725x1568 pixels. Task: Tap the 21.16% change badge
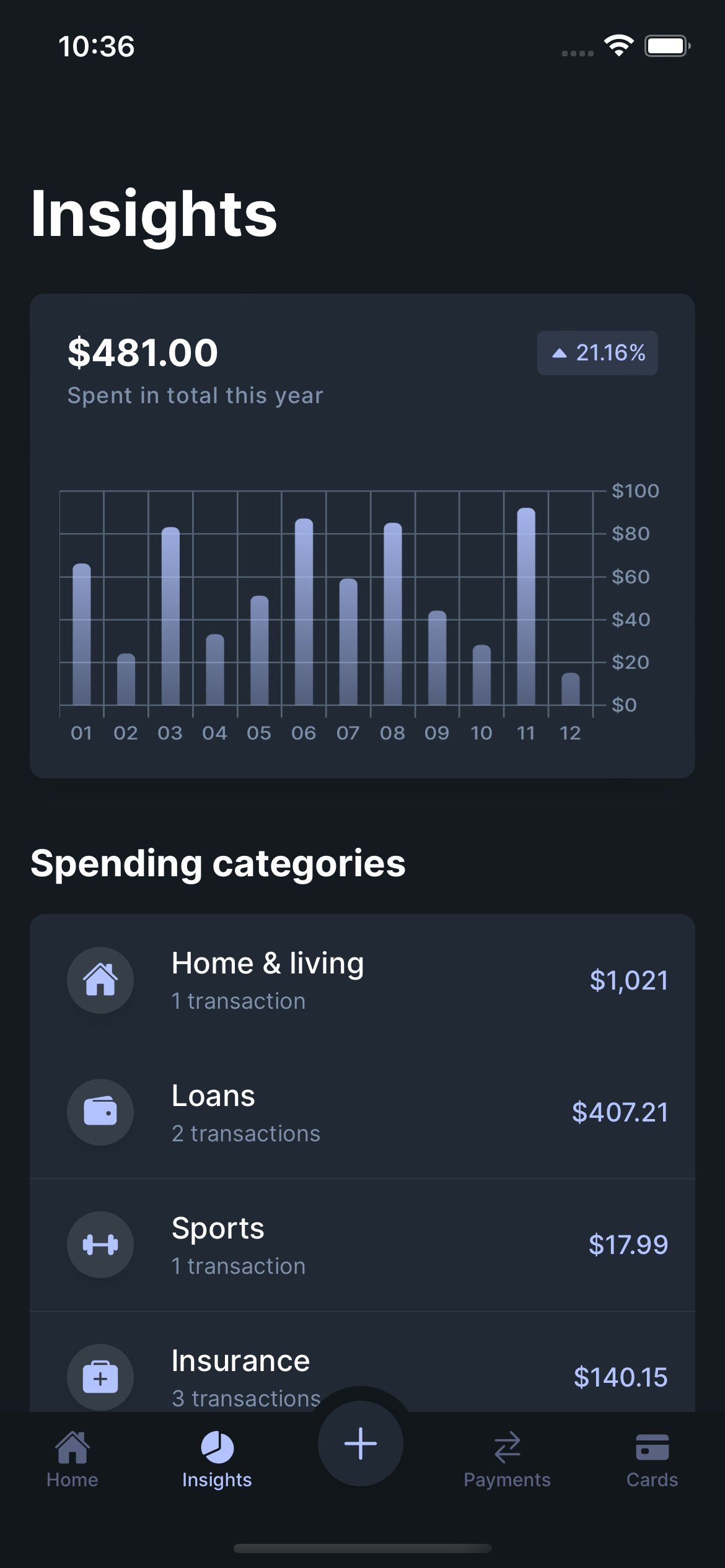coord(597,353)
